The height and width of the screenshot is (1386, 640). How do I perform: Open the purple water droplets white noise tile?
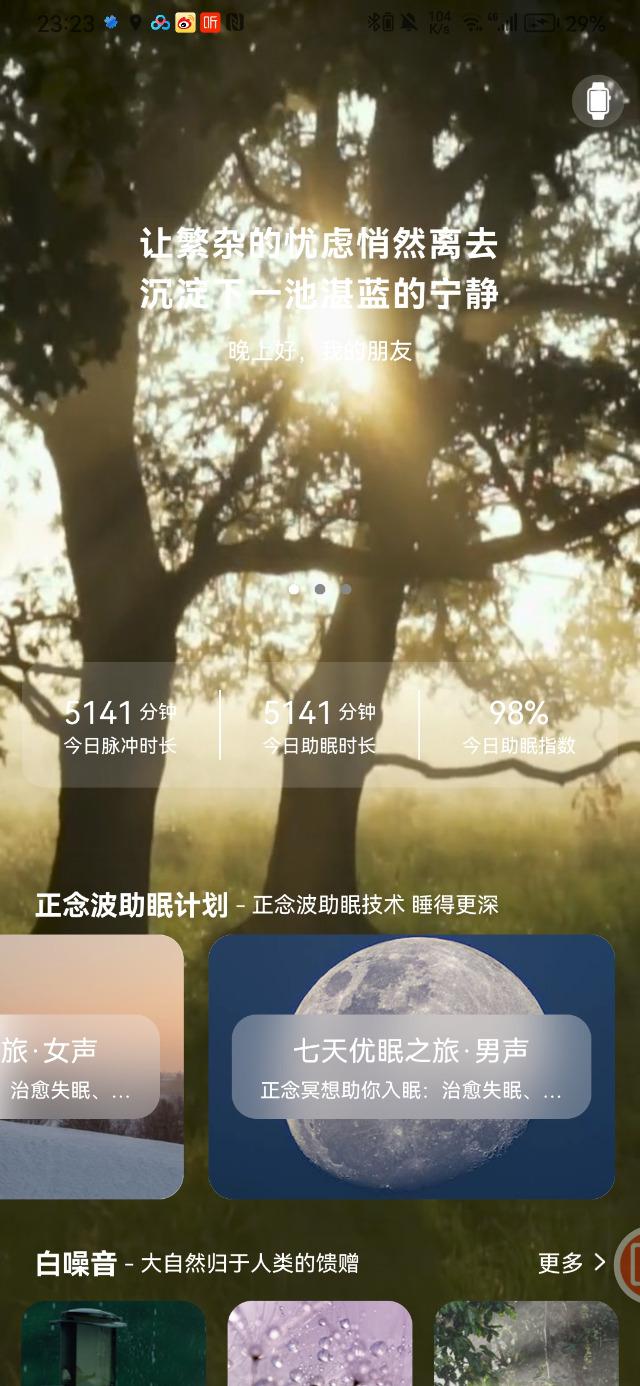tap(320, 1343)
